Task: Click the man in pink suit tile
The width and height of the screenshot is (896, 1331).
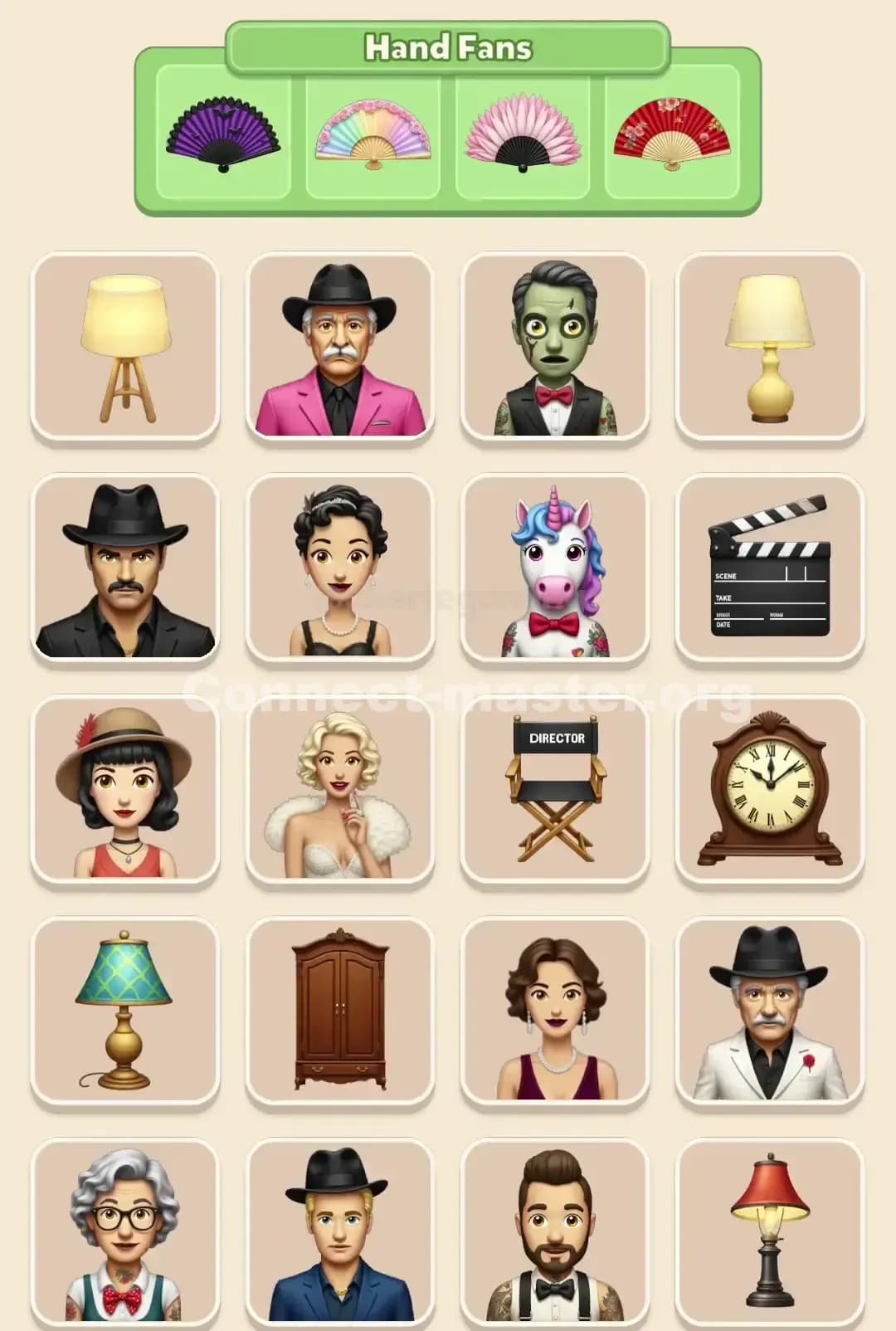Action: 340,349
